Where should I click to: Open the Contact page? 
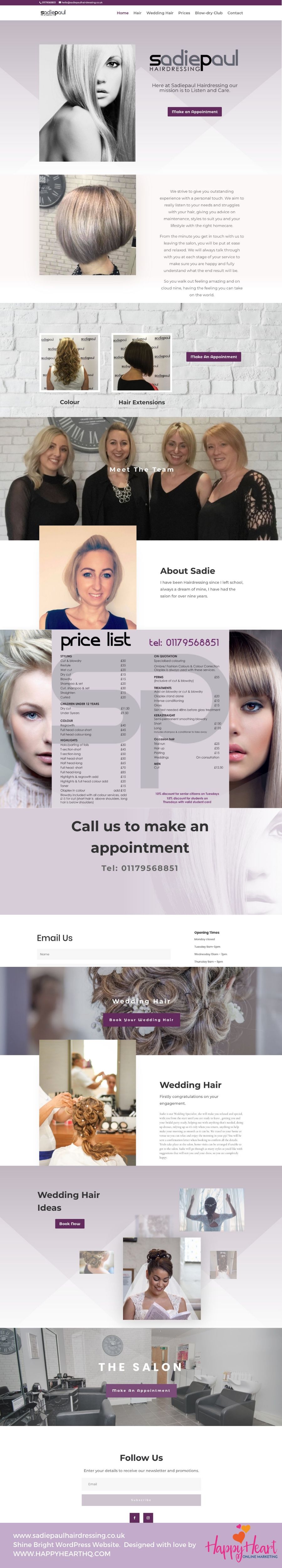coord(235,13)
